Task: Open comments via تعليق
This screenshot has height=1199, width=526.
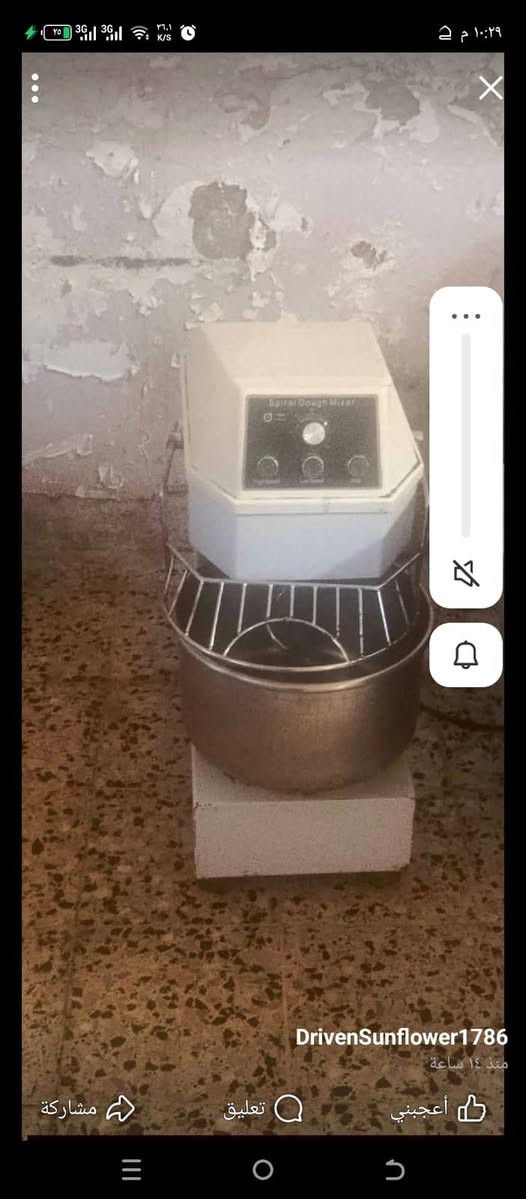Action: (263, 1108)
